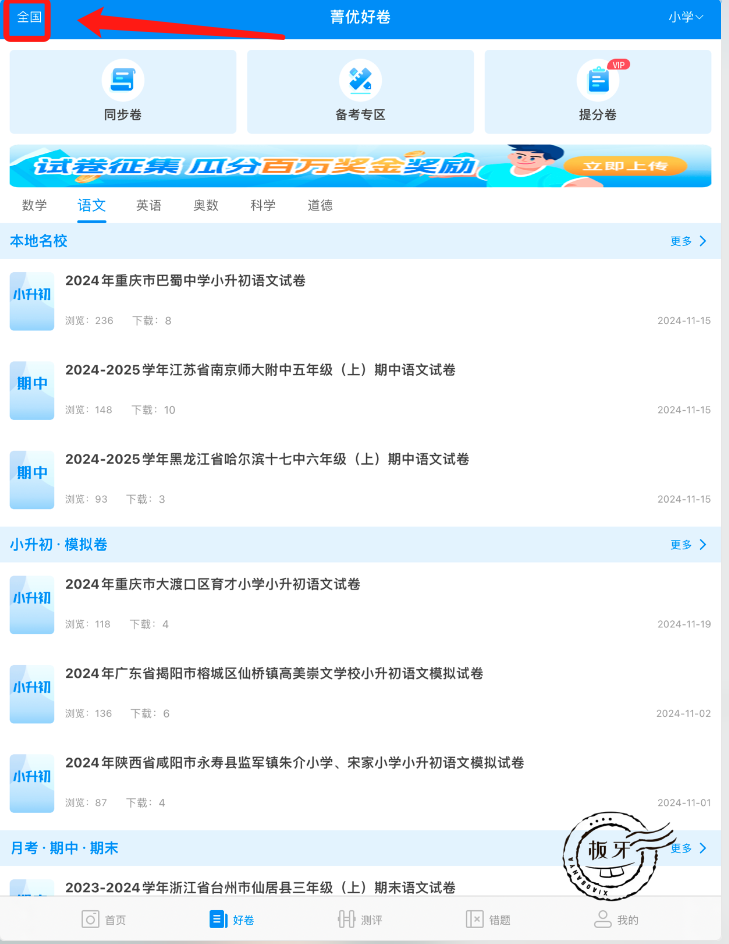The height and width of the screenshot is (944, 729).
Task: Expand the 小学 grade level dropdown
Action: 686,17
